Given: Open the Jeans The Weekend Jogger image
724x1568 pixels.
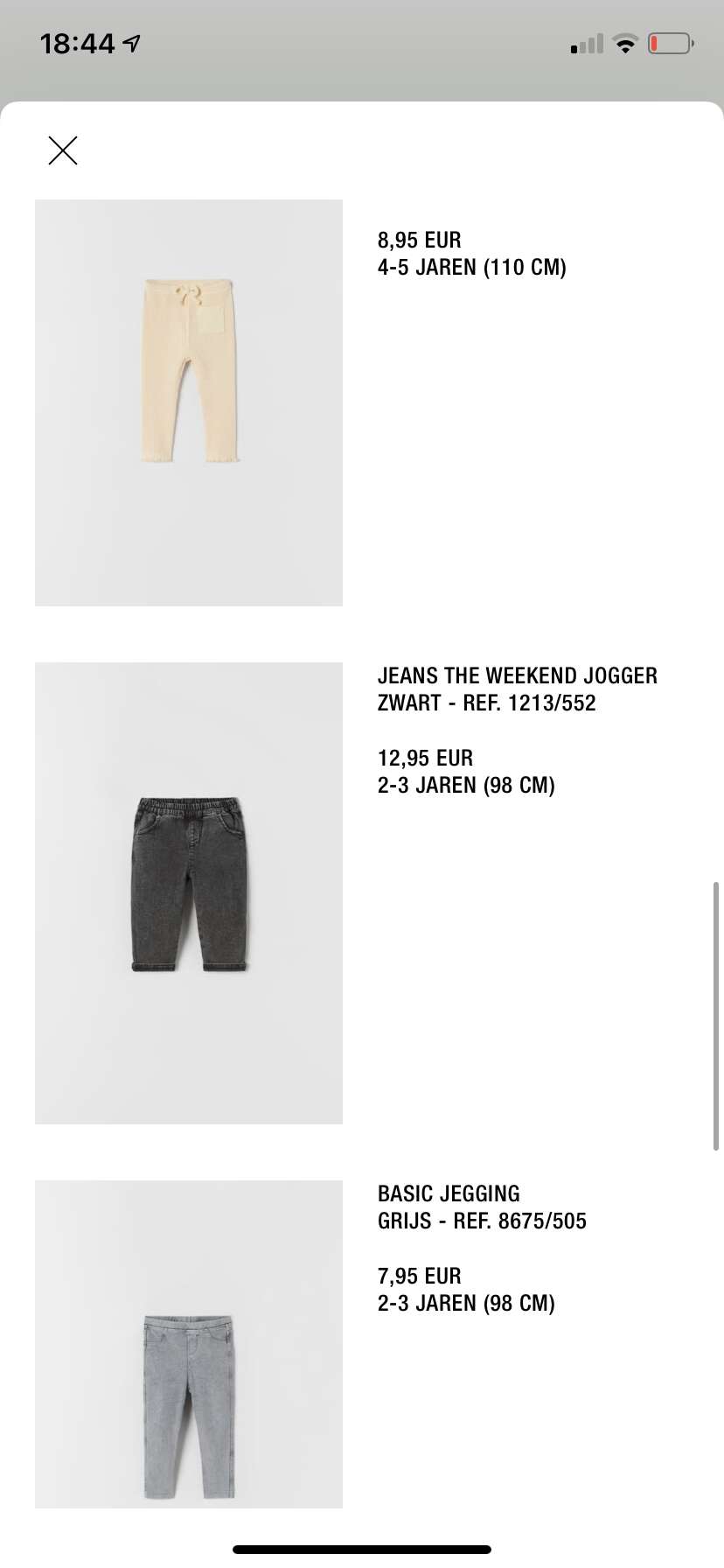Looking at the screenshot, I should [189, 893].
